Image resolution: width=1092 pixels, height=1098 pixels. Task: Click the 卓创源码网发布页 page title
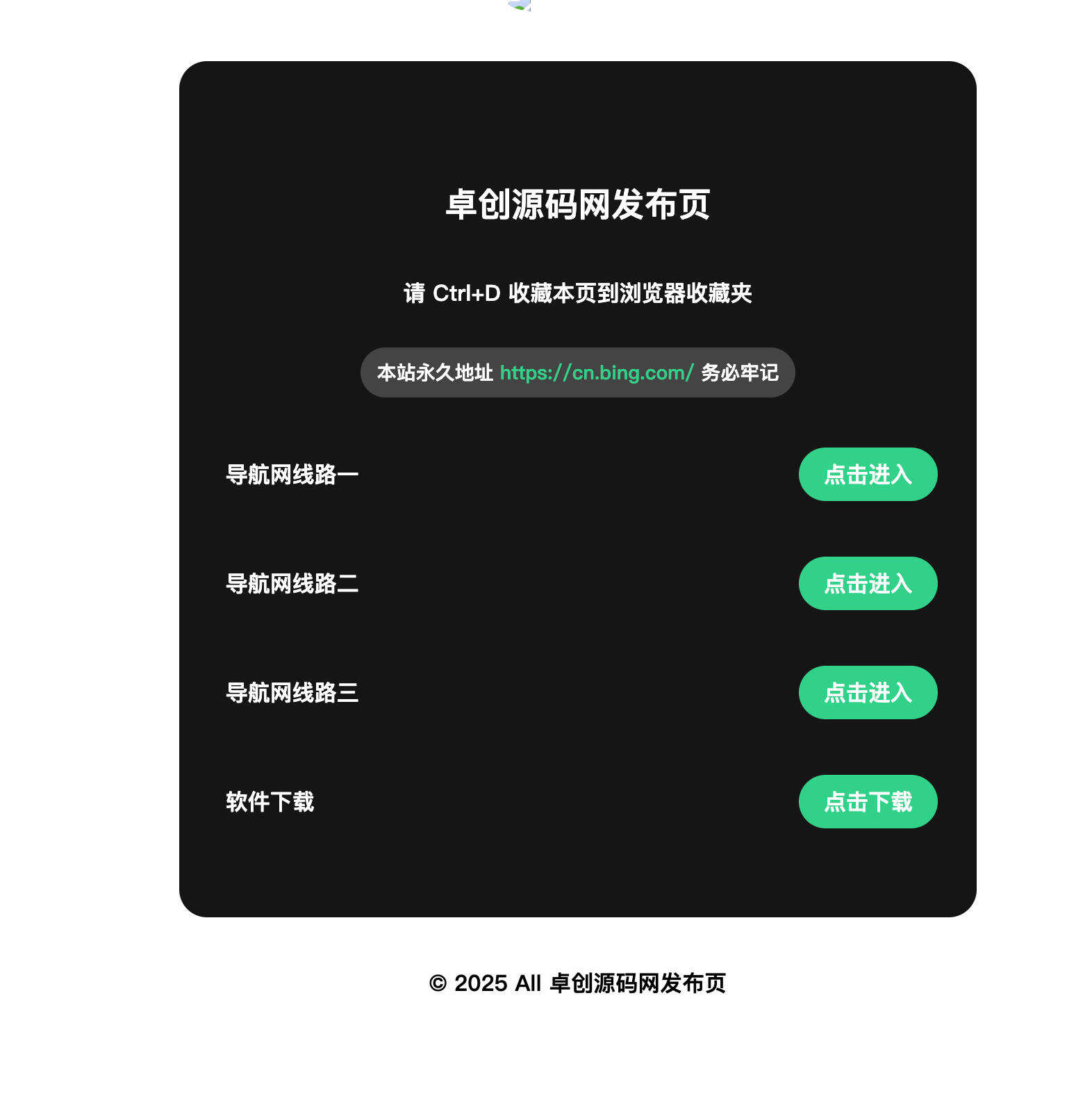(578, 205)
